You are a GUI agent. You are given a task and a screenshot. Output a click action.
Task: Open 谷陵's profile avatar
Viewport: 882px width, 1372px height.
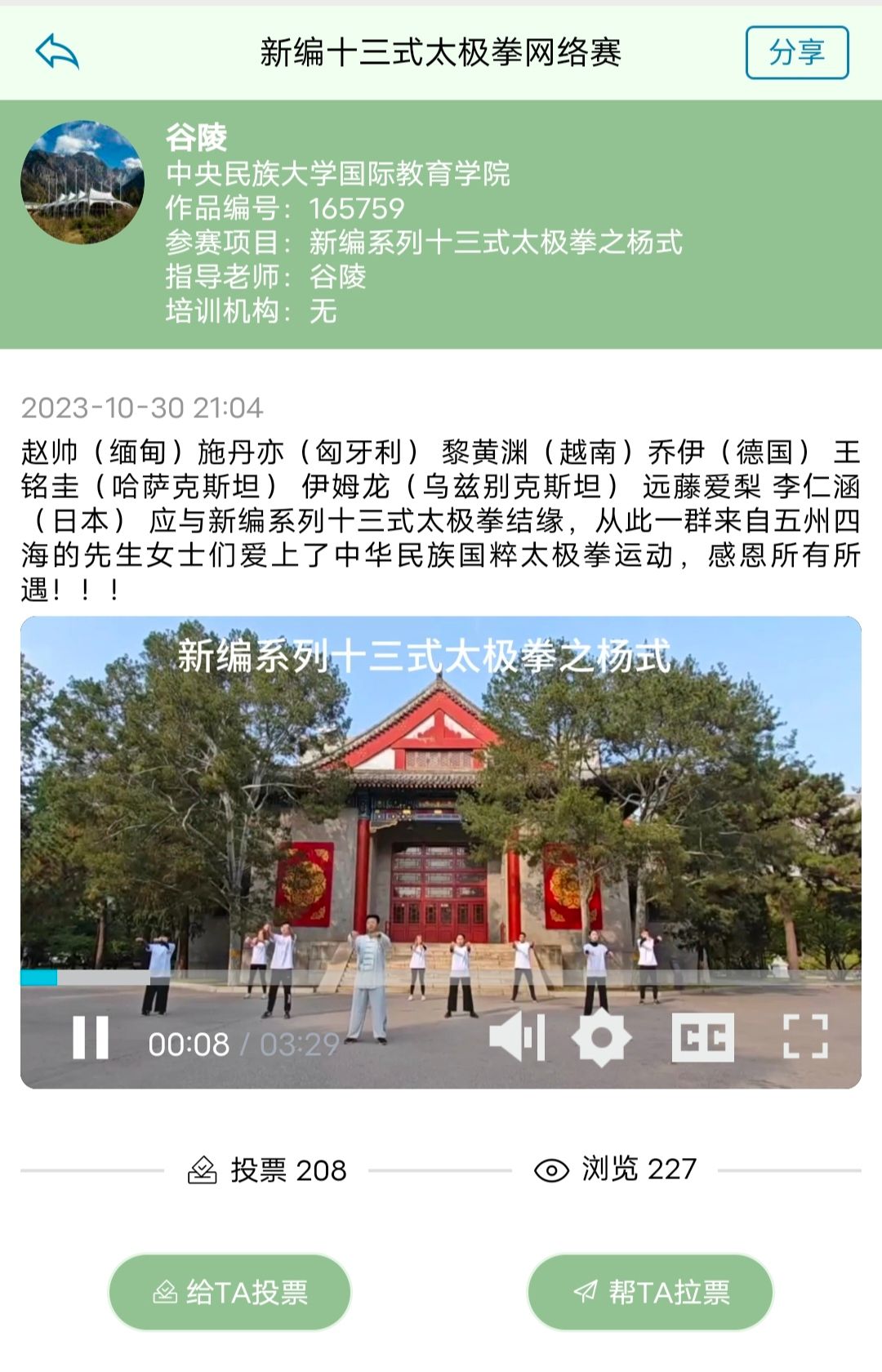(82, 183)
